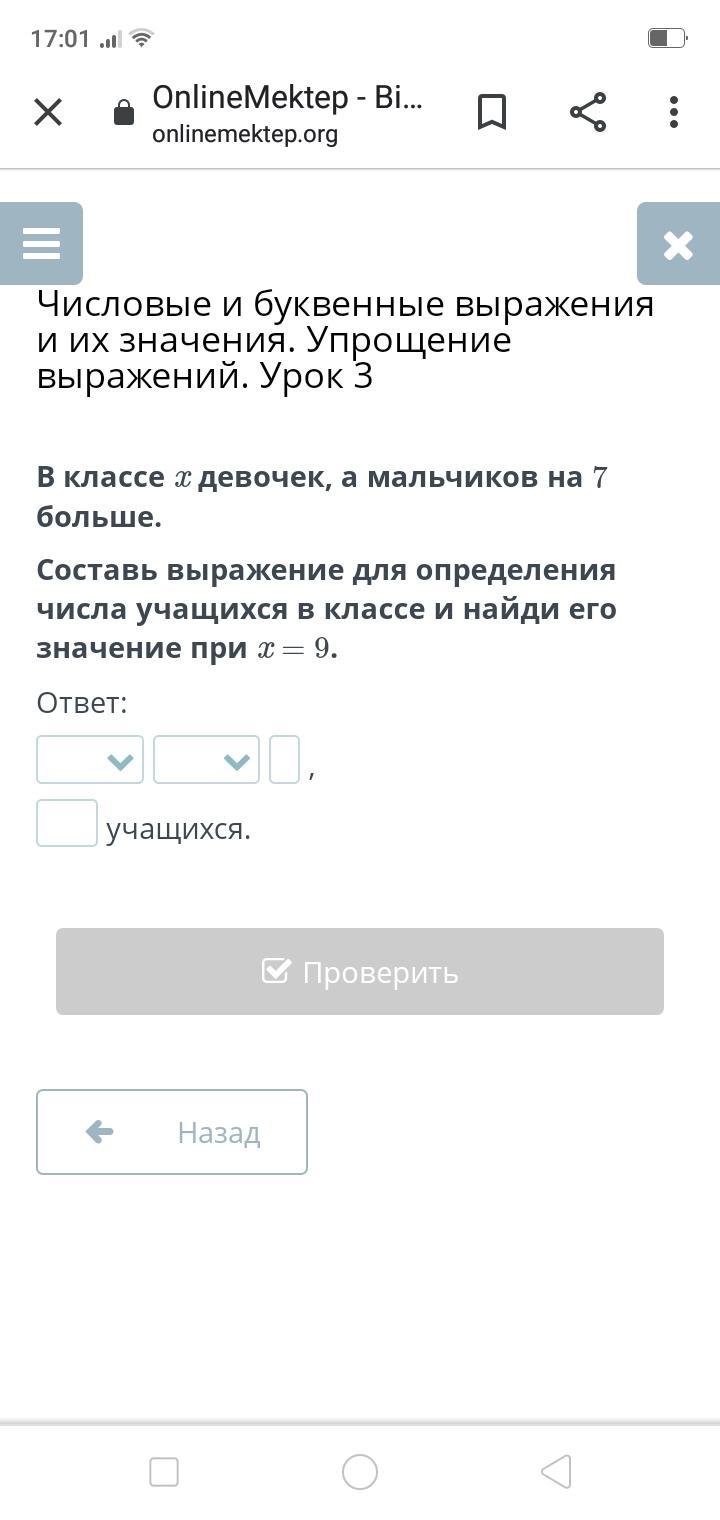The height and width of the screenshot is (1520, 720).
Task: Select the small field after the dropdowns
Action: pos(284,760)
